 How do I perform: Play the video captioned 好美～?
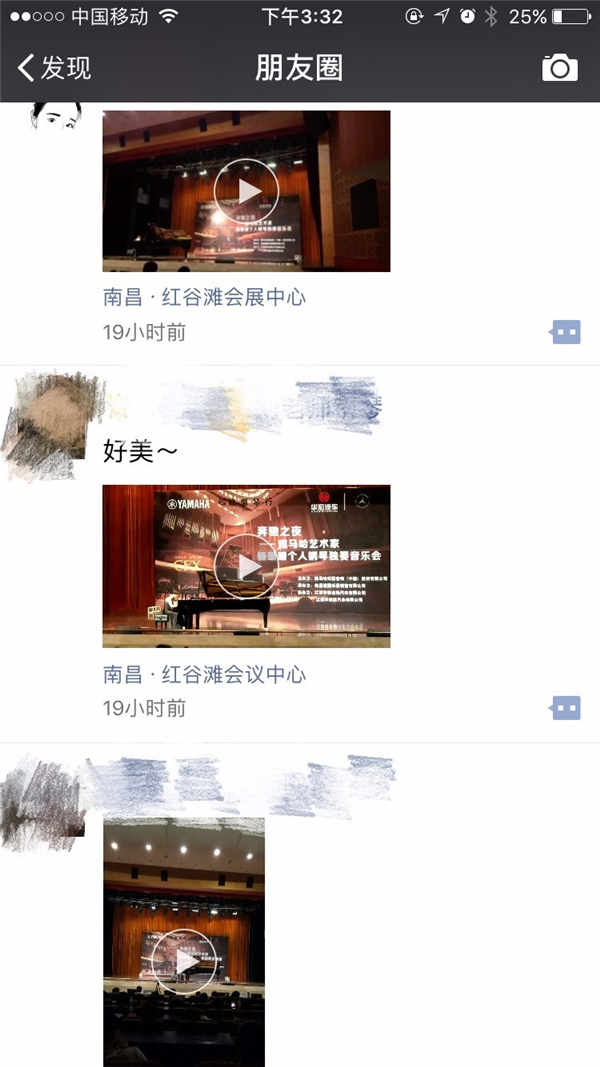[246, 566]
